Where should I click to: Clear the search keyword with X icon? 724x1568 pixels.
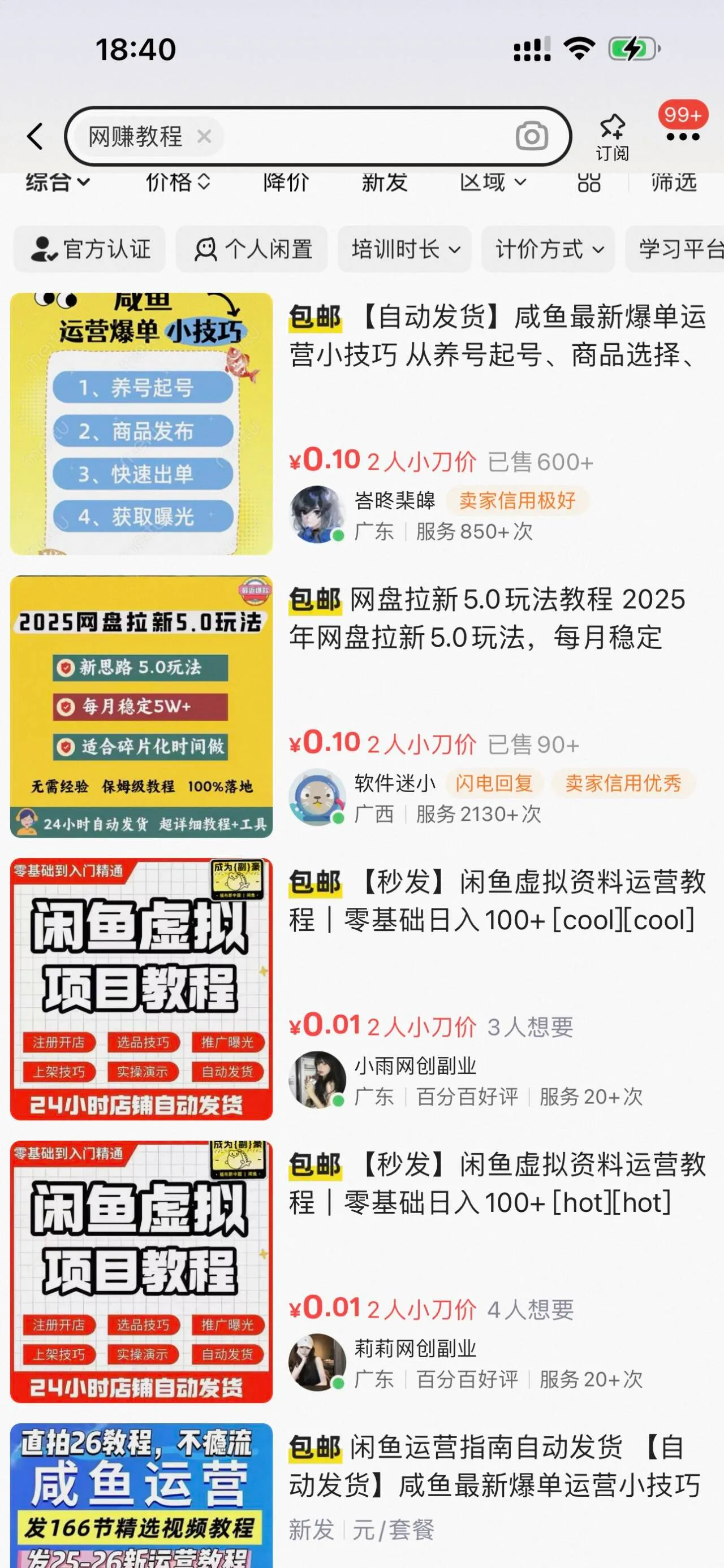[204, 137]
